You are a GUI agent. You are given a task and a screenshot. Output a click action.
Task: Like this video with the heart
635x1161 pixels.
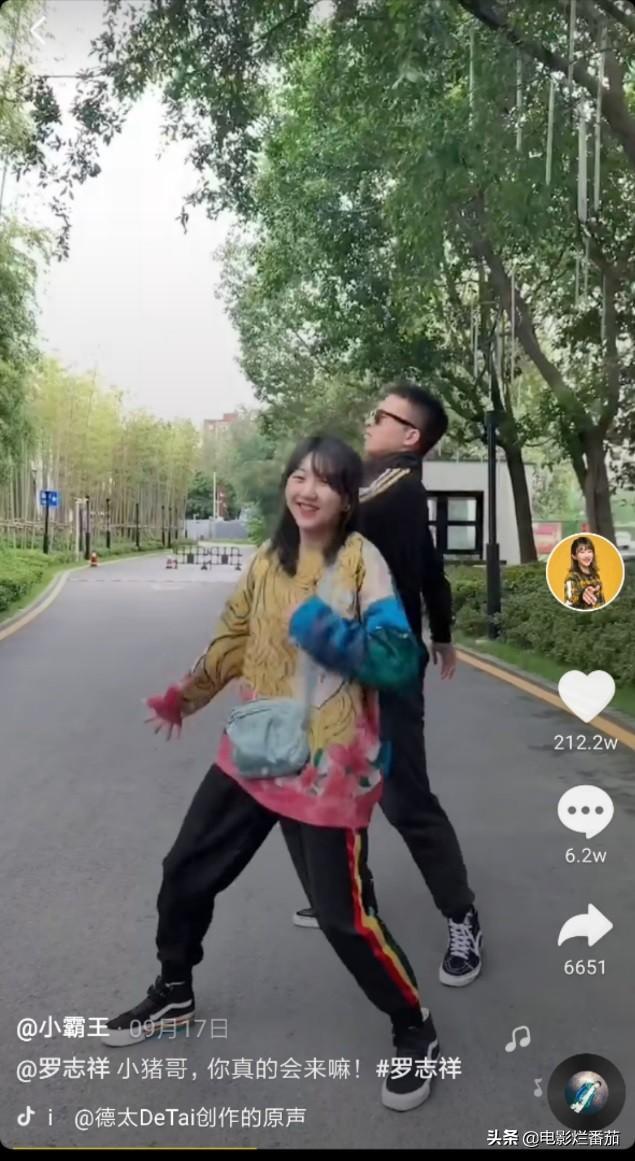(586, 696)
